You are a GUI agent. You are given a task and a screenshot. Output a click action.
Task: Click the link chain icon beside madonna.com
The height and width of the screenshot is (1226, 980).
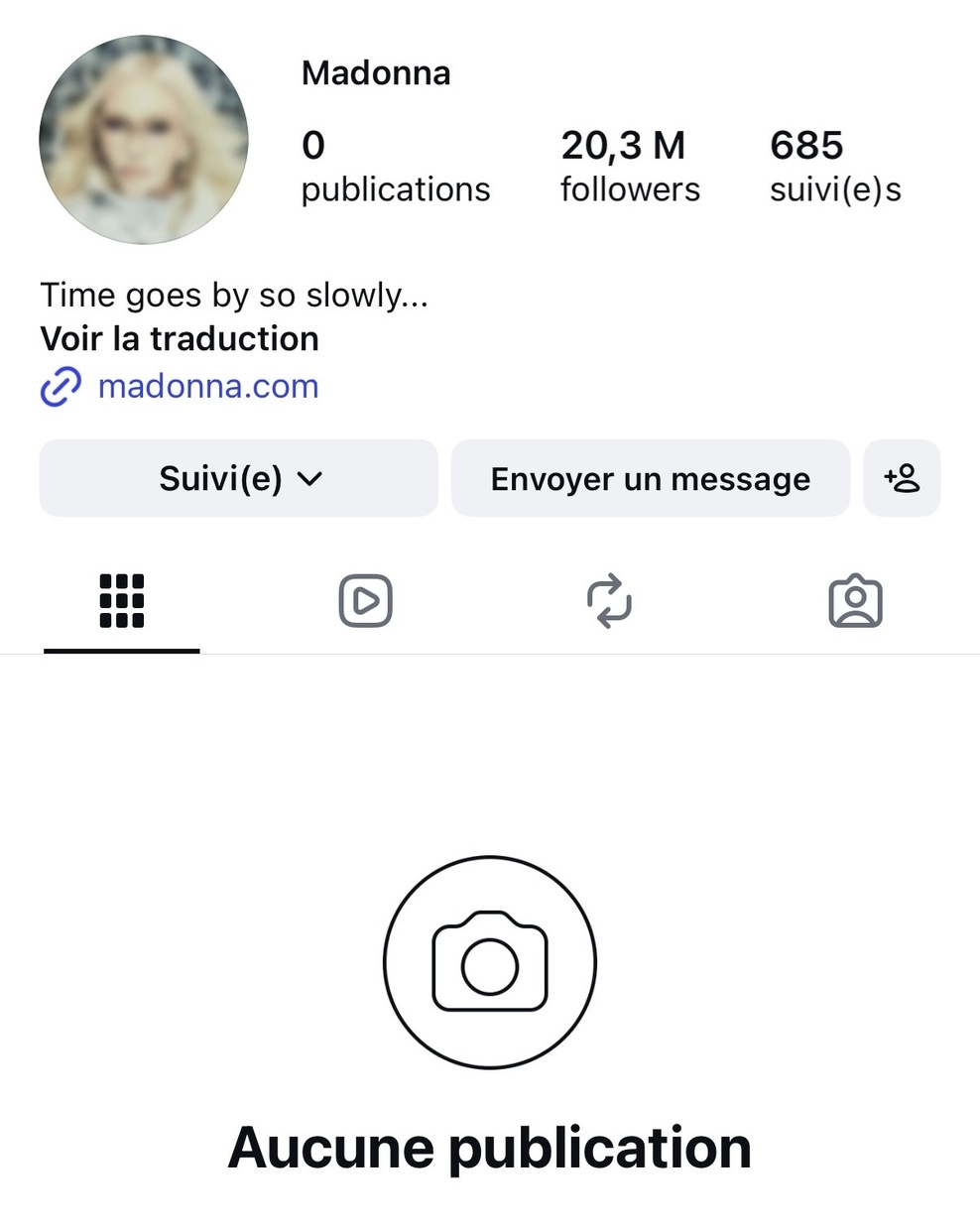pos(61,385)
